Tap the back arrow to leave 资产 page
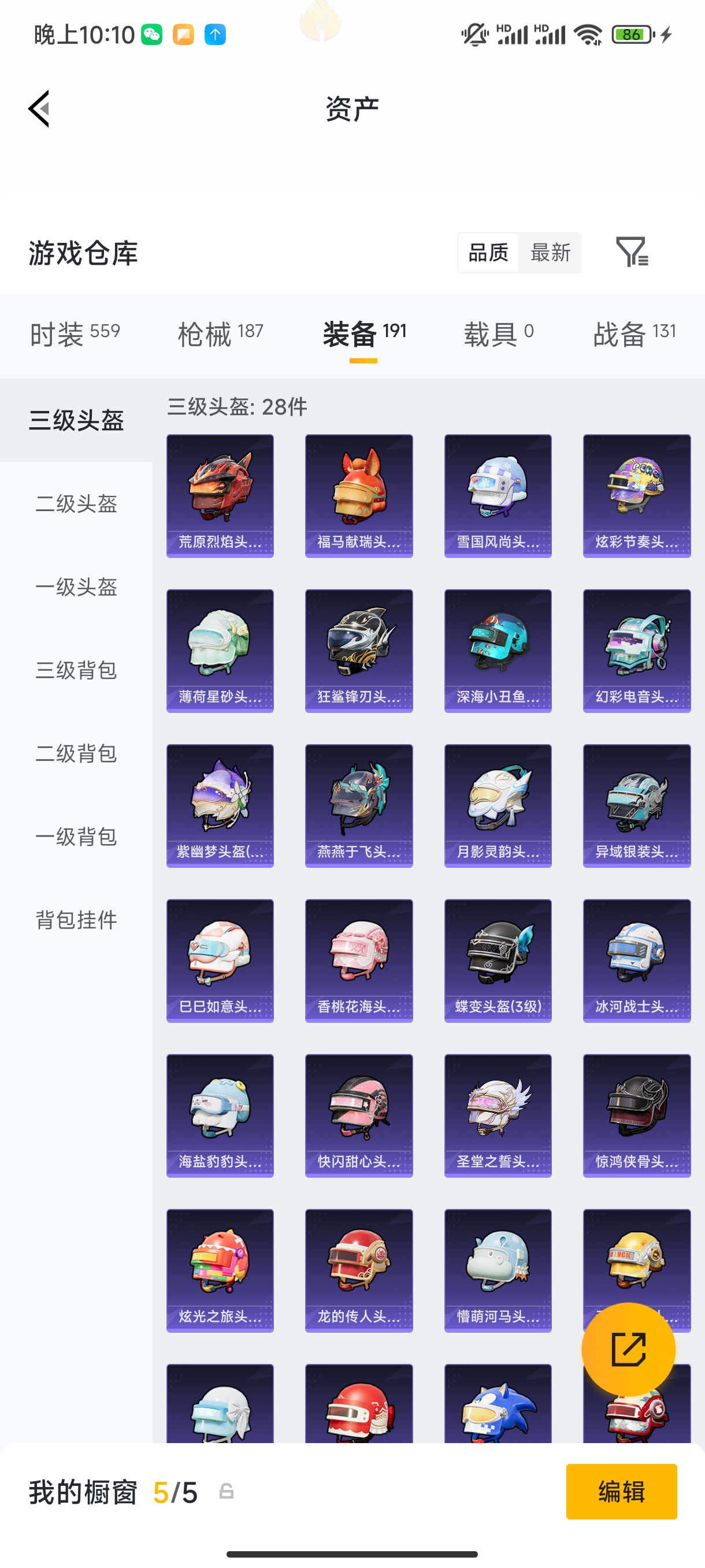 (38, 108)
